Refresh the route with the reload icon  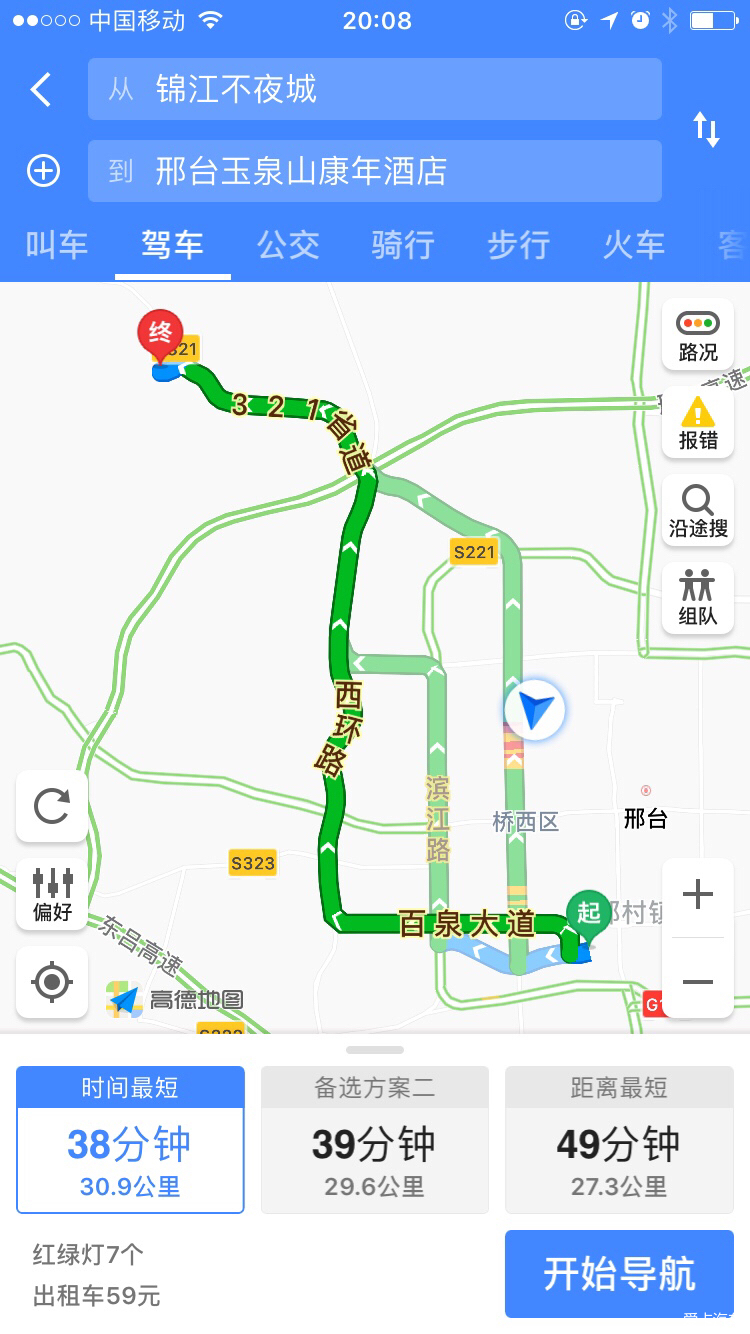[x=52, y=806]
